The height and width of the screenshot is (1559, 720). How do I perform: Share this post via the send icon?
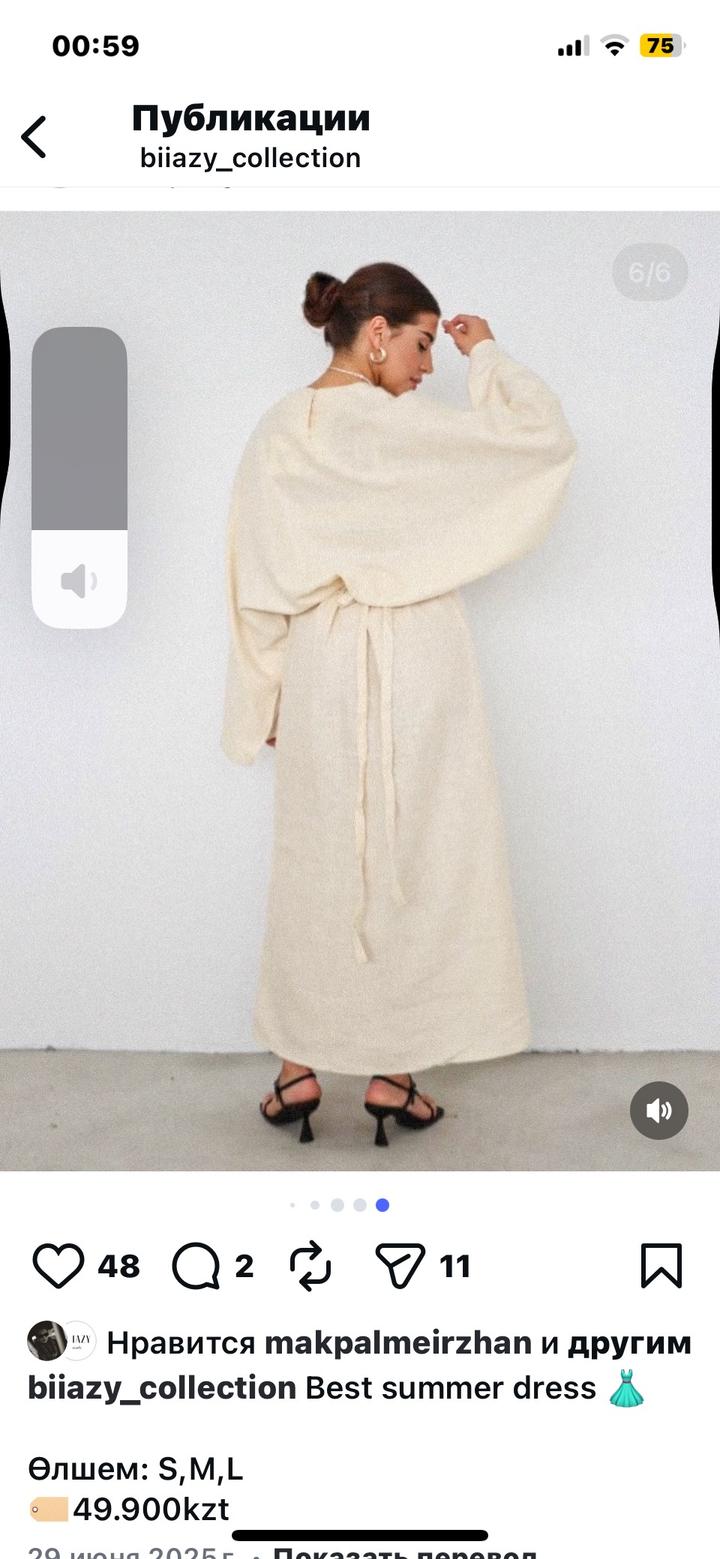tap(400, 1266)
